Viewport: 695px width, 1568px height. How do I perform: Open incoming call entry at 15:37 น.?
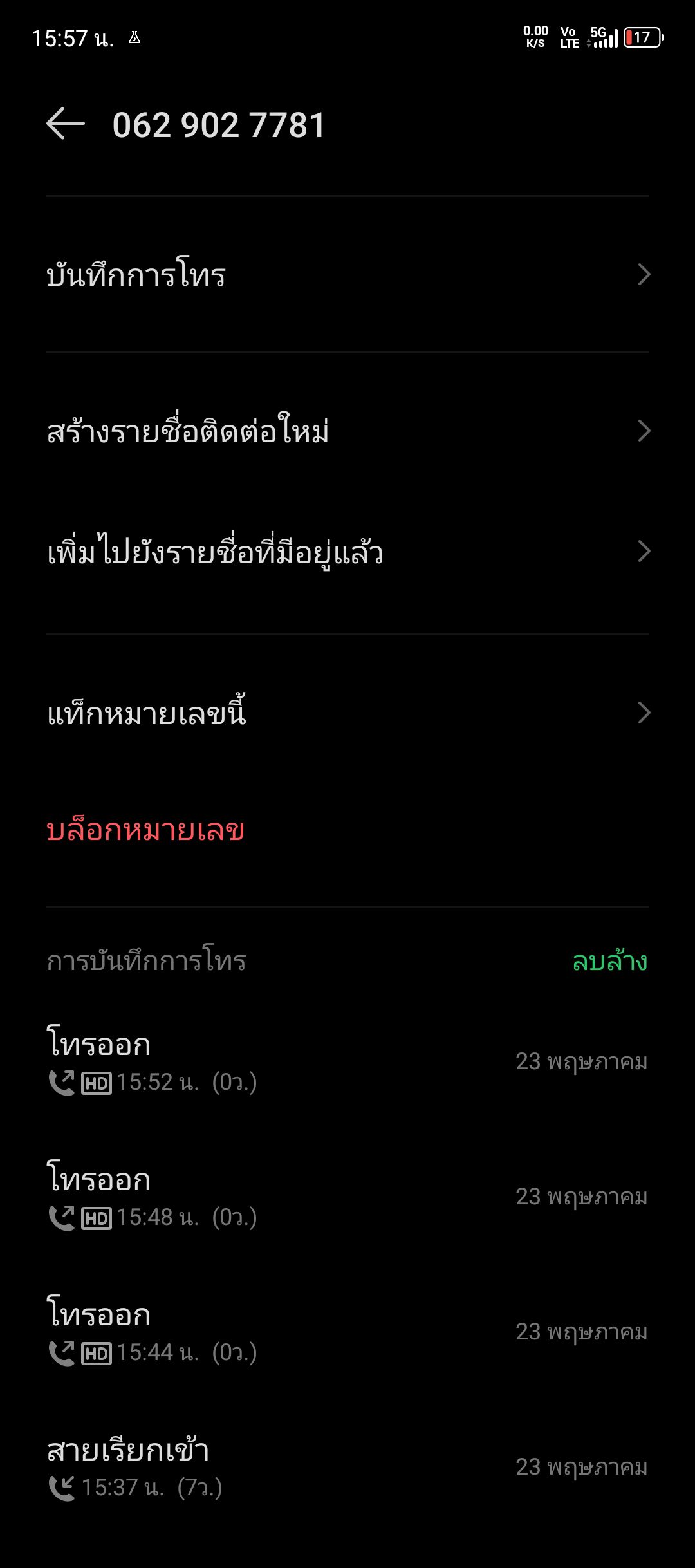(347, 1468)
